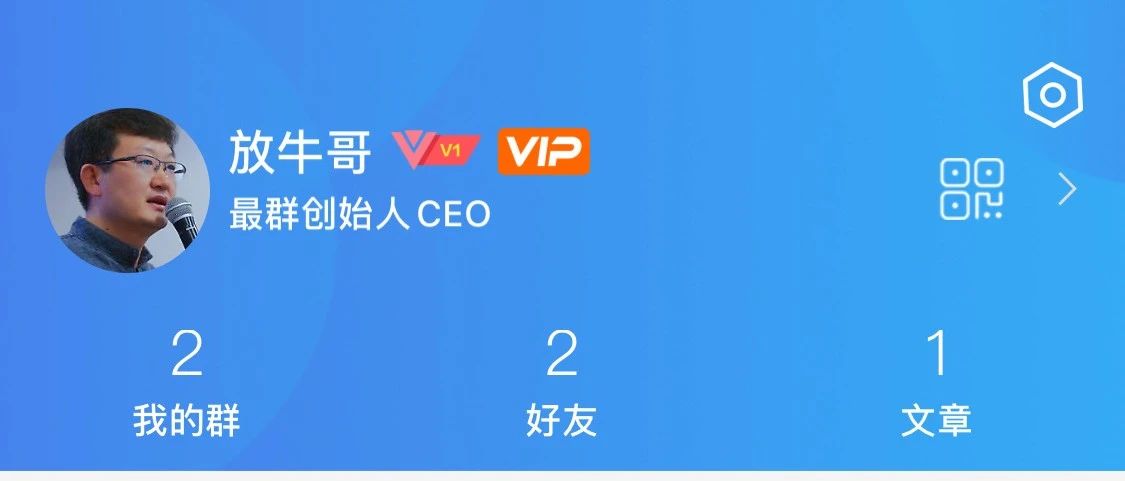Tap the profile avatar photo
1125x481 pixels.
(x=128, y=190)
